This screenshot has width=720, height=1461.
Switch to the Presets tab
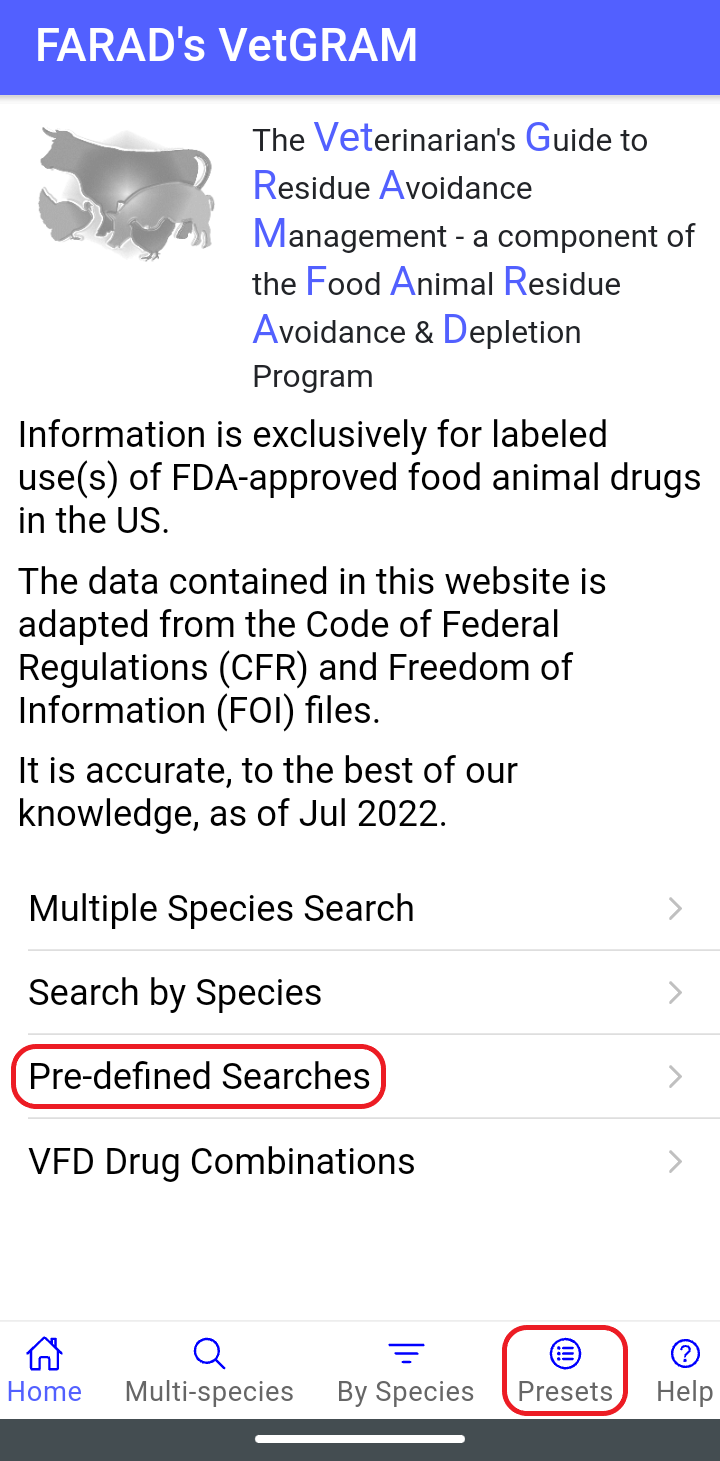tap(565, 1371)
